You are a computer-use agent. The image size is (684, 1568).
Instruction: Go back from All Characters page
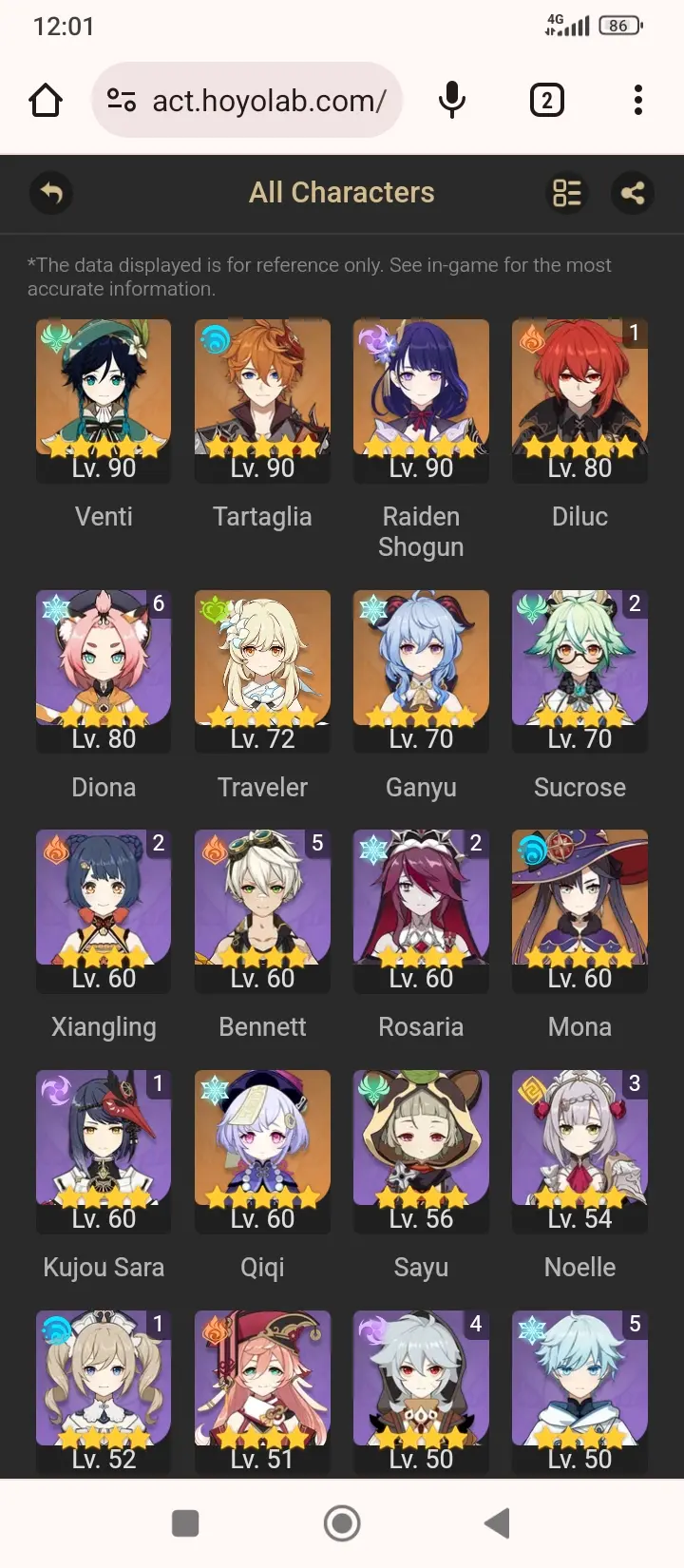point(51,194)
